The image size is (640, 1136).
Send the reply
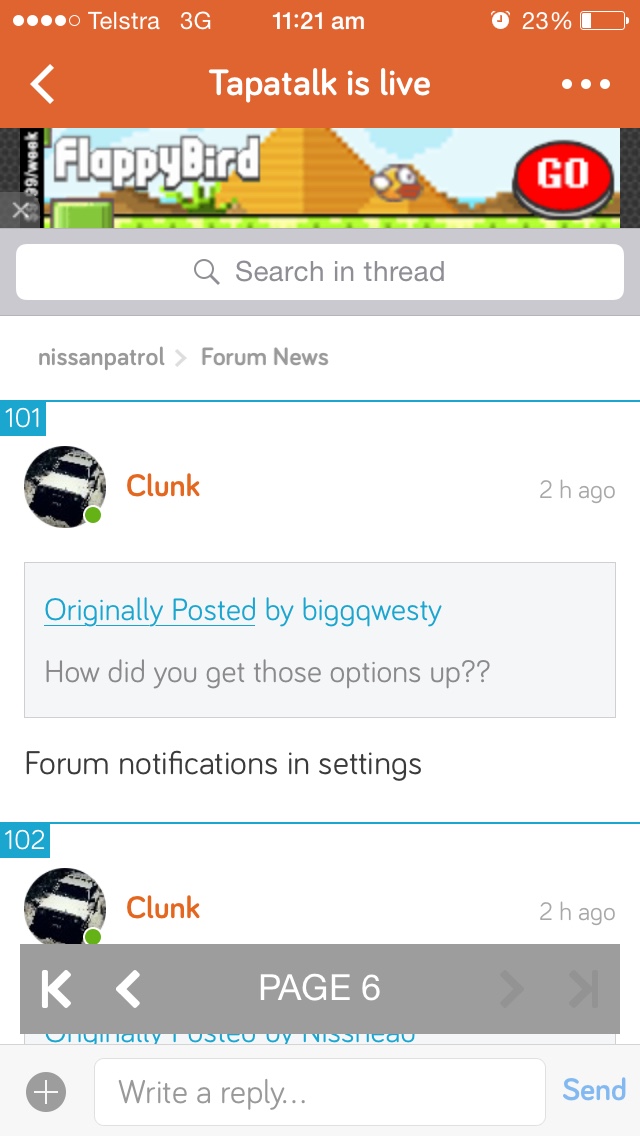tap(594, 1090)
